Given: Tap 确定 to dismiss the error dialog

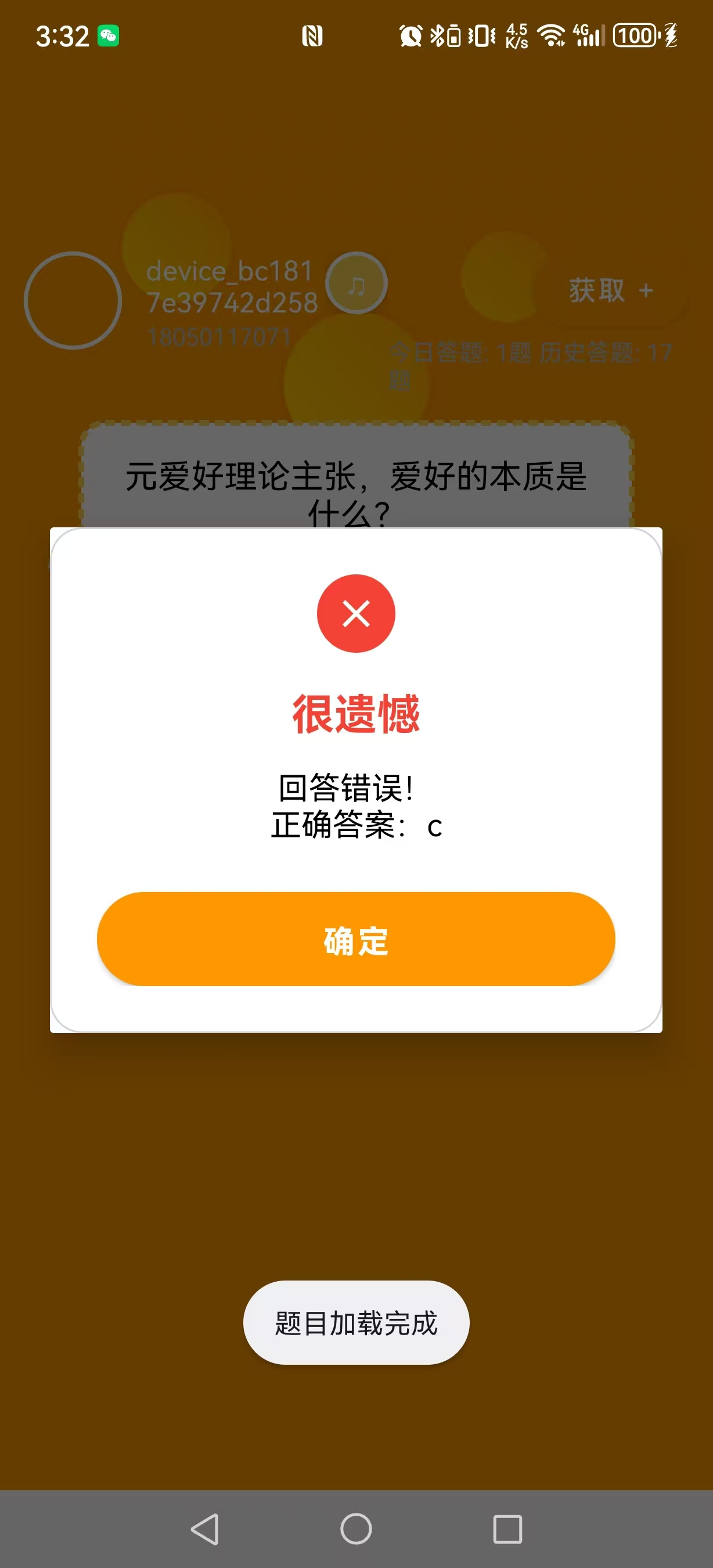Looking at the screenshot, I should point(356,940).
